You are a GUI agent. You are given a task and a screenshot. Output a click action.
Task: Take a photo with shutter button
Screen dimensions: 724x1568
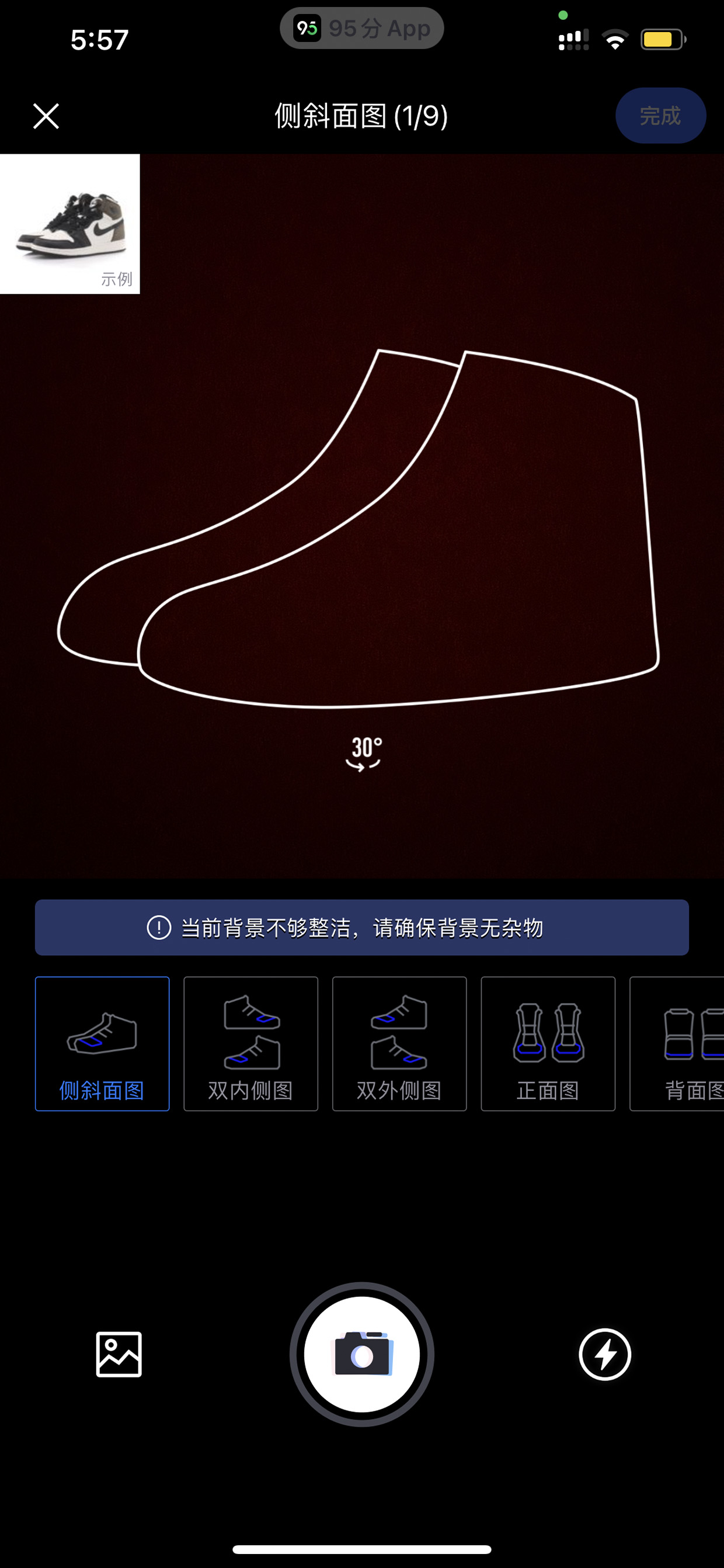coord(362,1354)
